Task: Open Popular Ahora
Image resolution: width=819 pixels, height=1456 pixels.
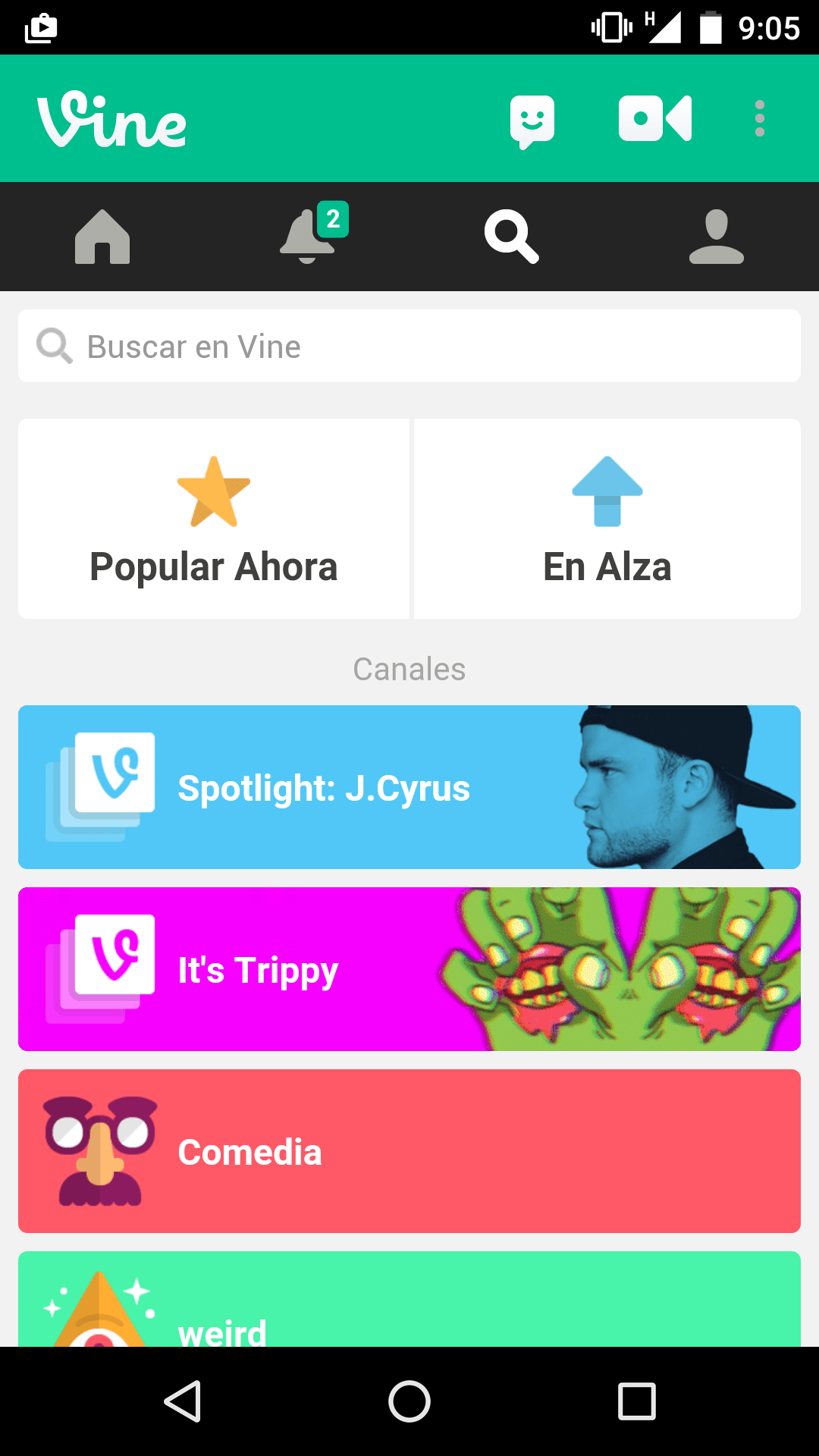Action: (214, 519)
